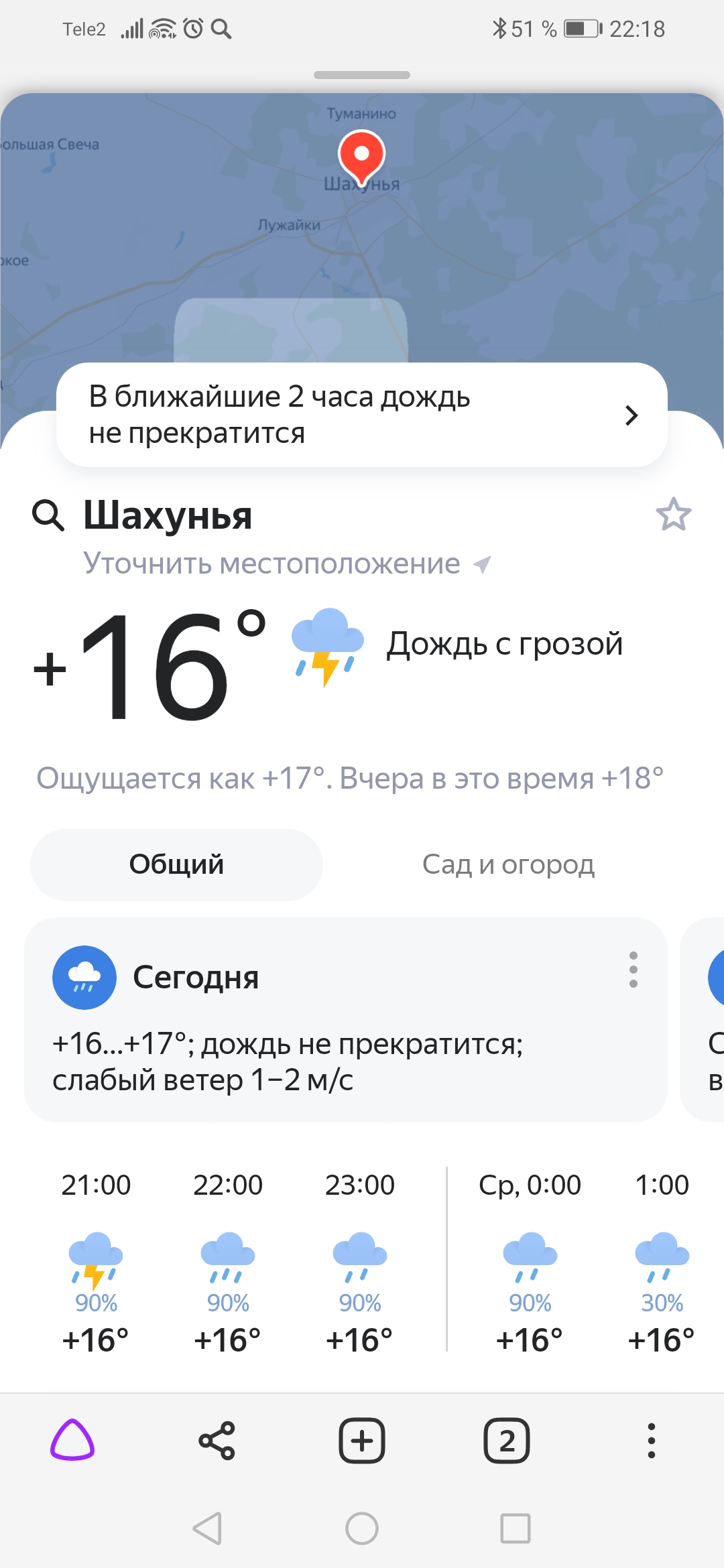
Task: Tap the 90% precipitation value under 22:00
Action: coord(227,1303)
